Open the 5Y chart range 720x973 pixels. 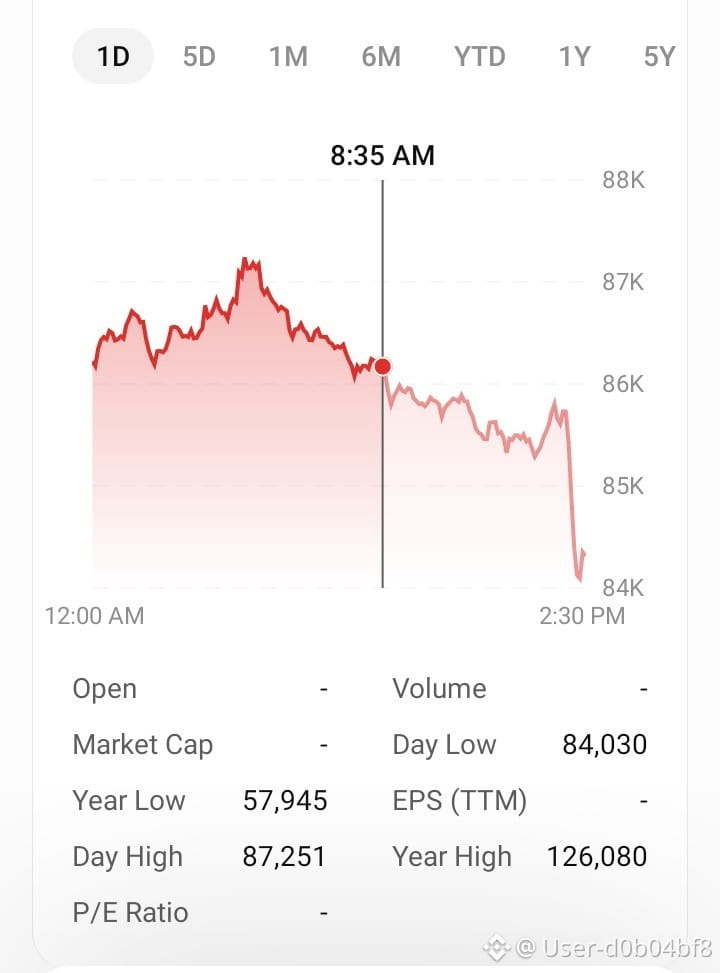[659, 56]
